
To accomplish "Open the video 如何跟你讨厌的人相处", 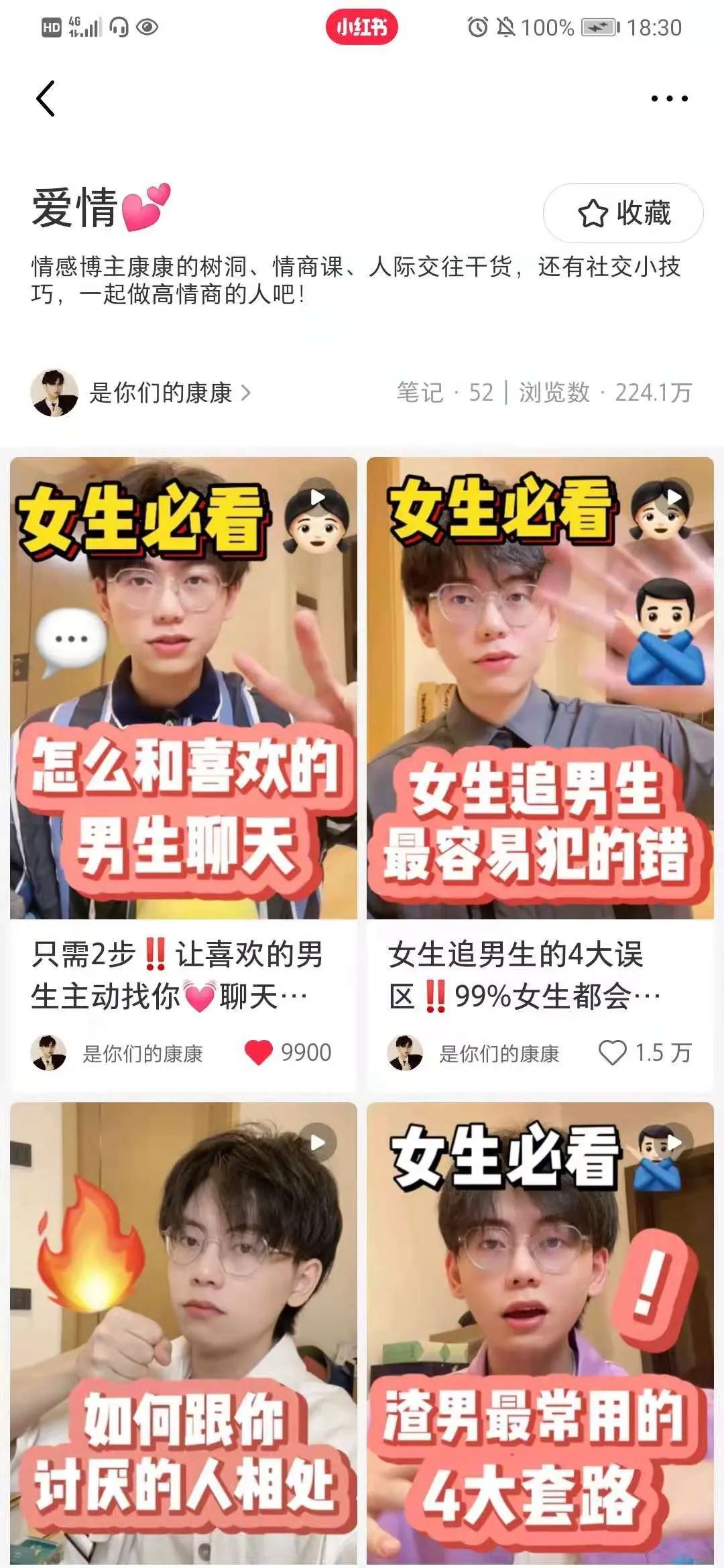I will (x=183, y=1333).
